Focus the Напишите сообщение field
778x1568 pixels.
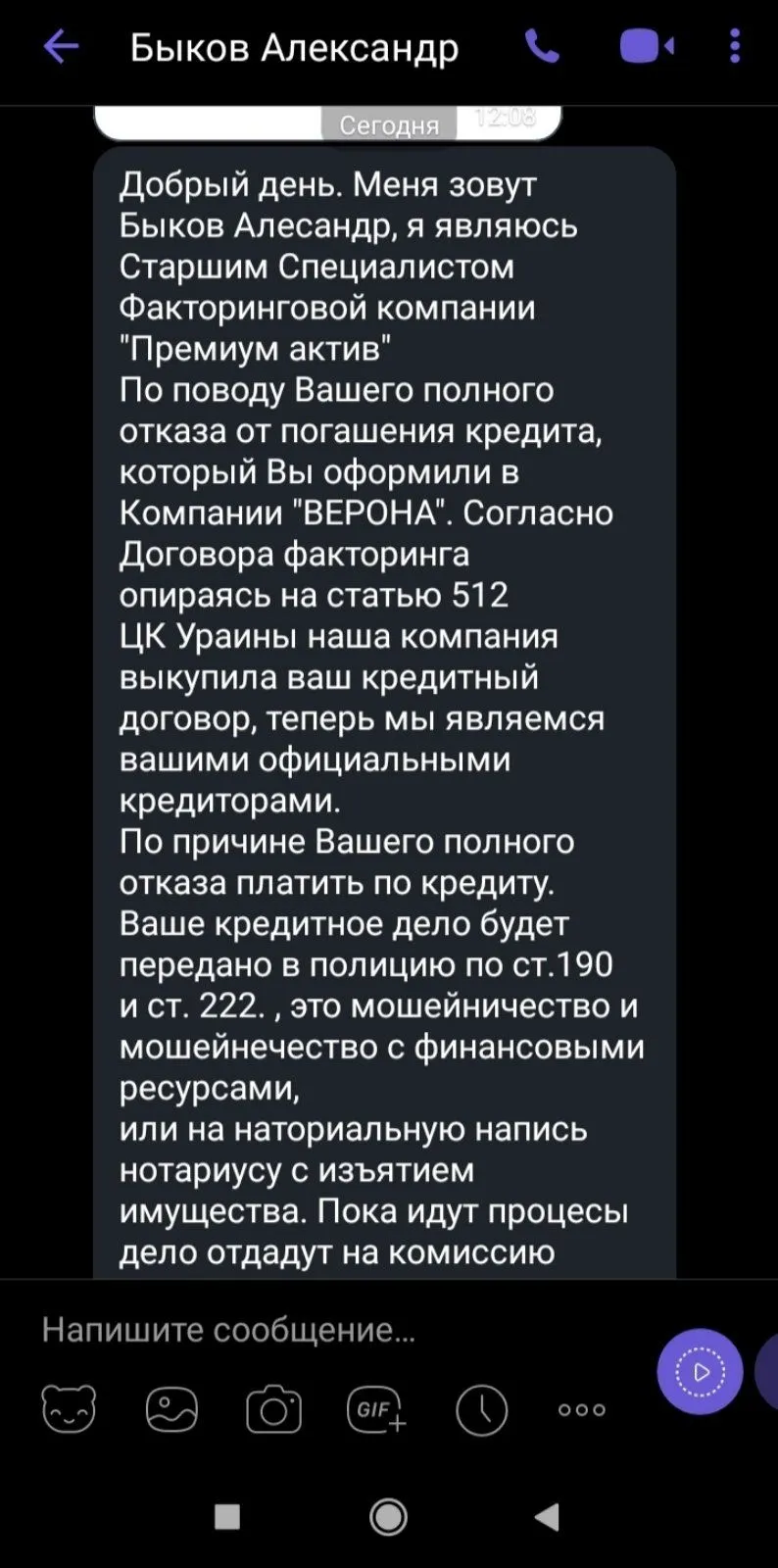(323, 1330)
